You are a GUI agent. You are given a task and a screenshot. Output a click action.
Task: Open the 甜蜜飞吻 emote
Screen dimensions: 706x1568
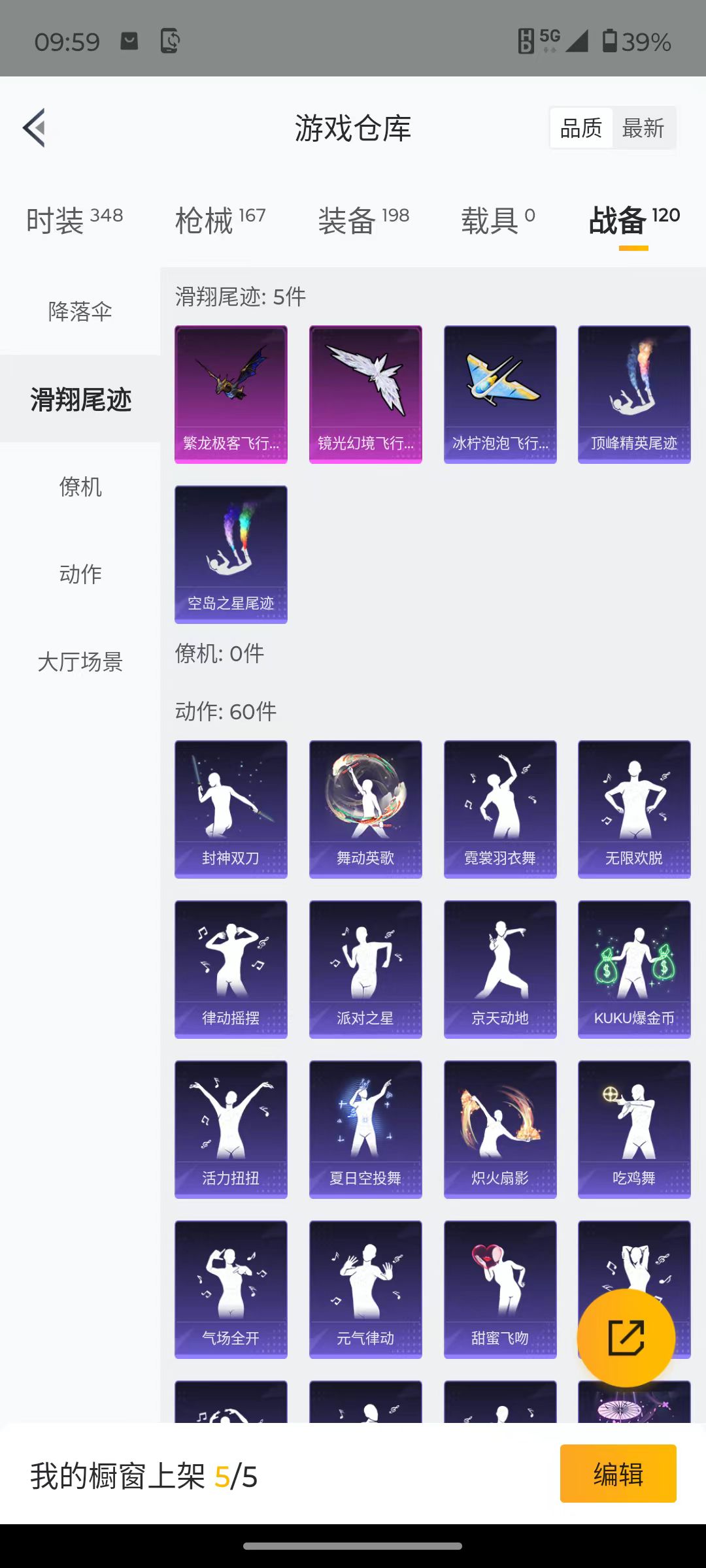pos(500,1290)
